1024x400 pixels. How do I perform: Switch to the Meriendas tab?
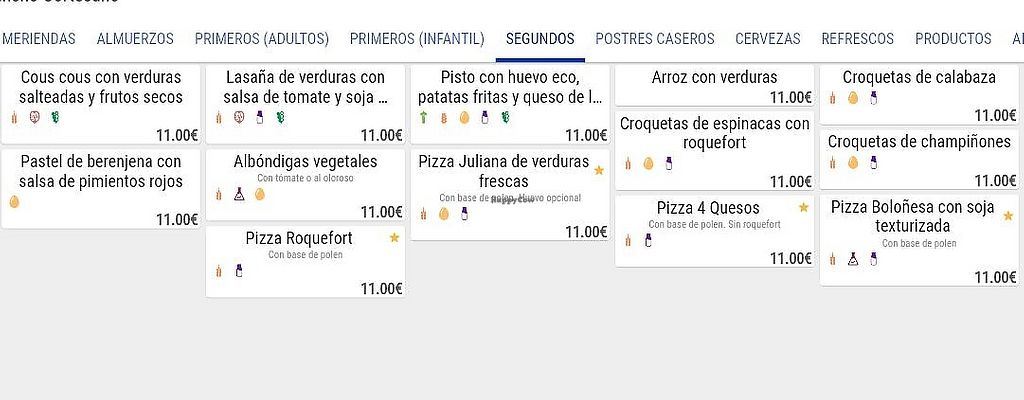pyautogui.click(x=40, y=39)
